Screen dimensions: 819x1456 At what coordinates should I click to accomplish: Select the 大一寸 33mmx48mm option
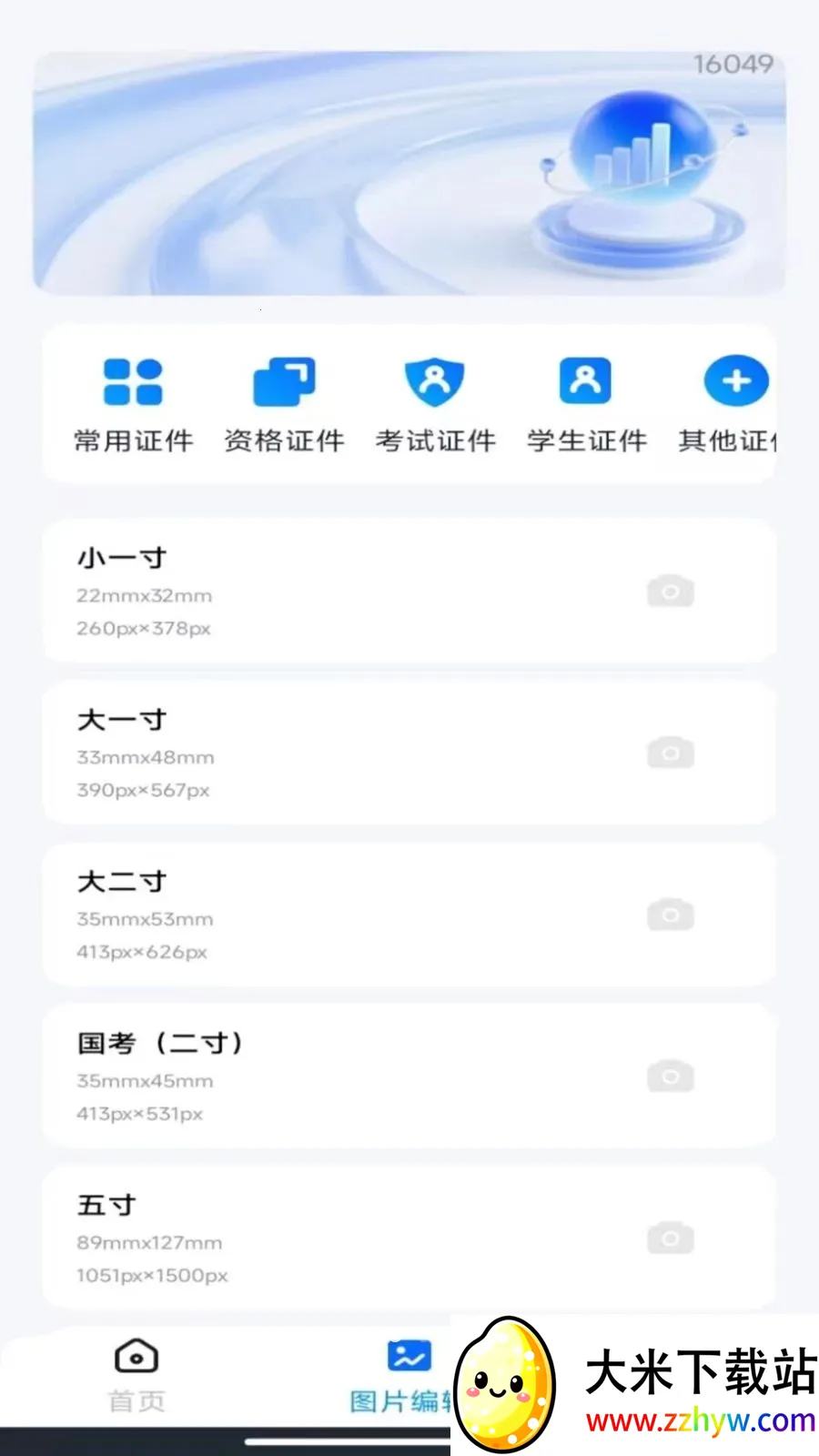tap(364, 753)
